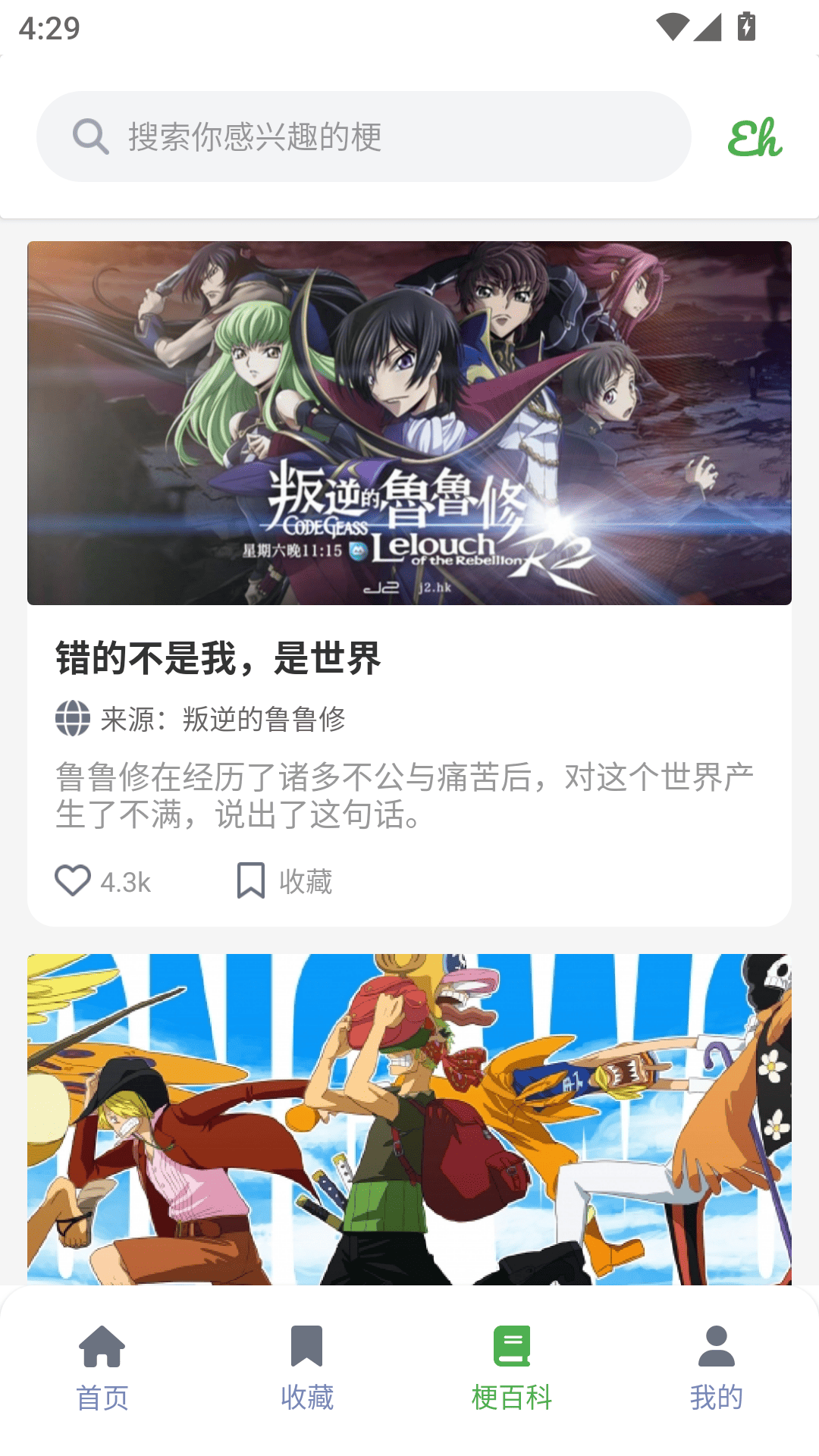
Task: Open the One Piece image card
Action: pyautogui.click(x=409, y=1119)
